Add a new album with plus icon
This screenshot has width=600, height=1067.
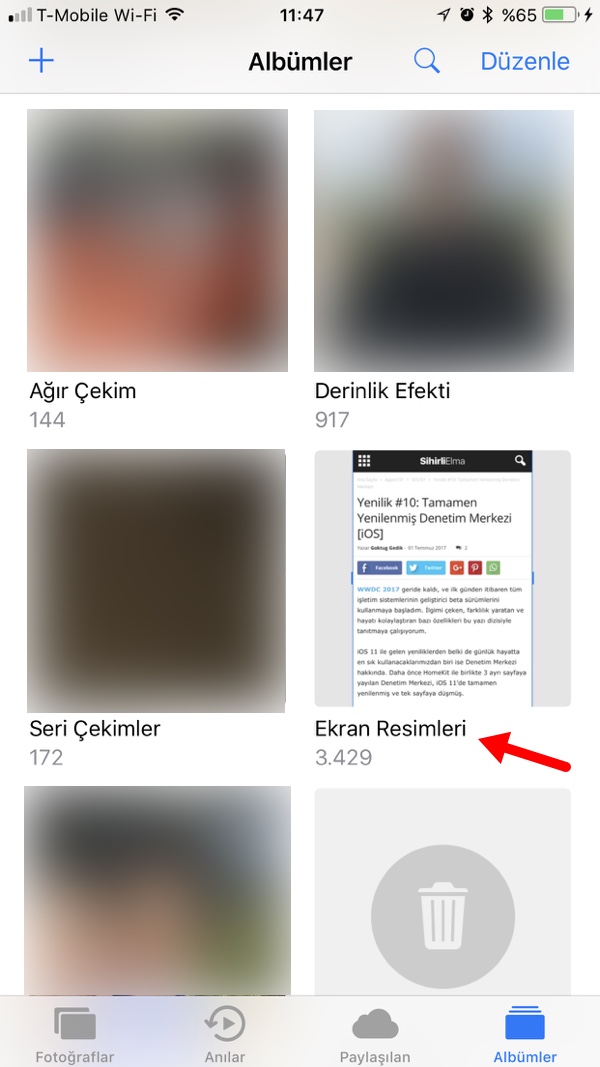click(41, 61)
